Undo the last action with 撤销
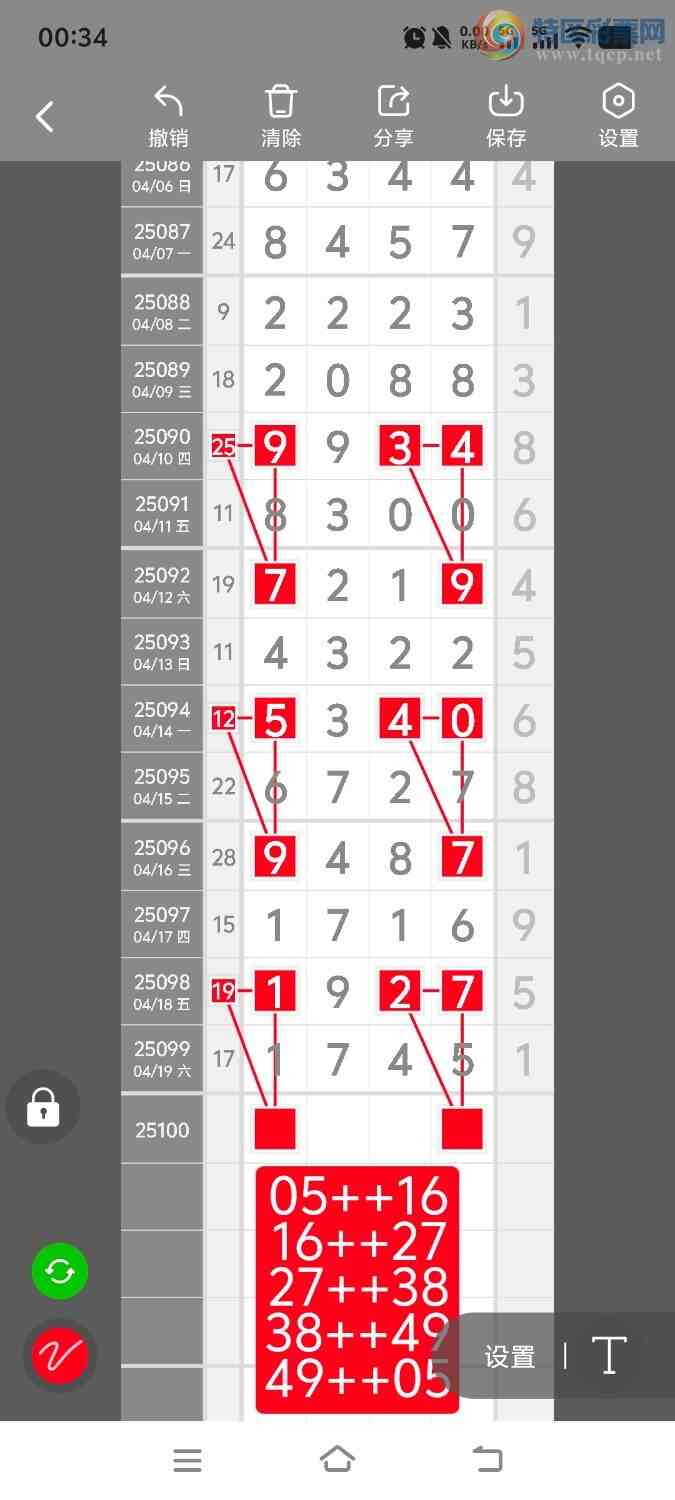The image size is (675, 1500). tap(168, 116)
